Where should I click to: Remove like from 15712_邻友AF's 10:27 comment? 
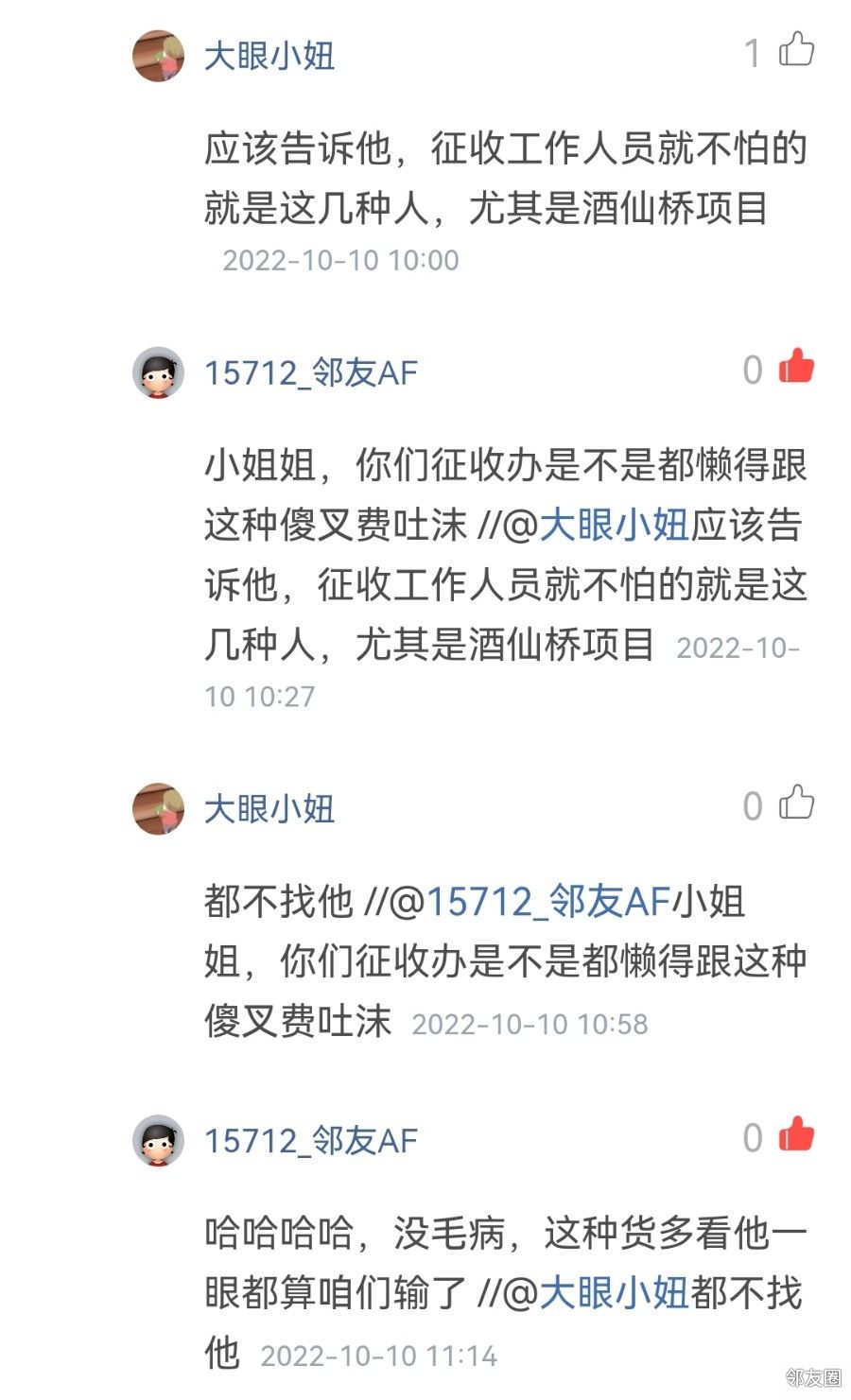pos(796,368)
